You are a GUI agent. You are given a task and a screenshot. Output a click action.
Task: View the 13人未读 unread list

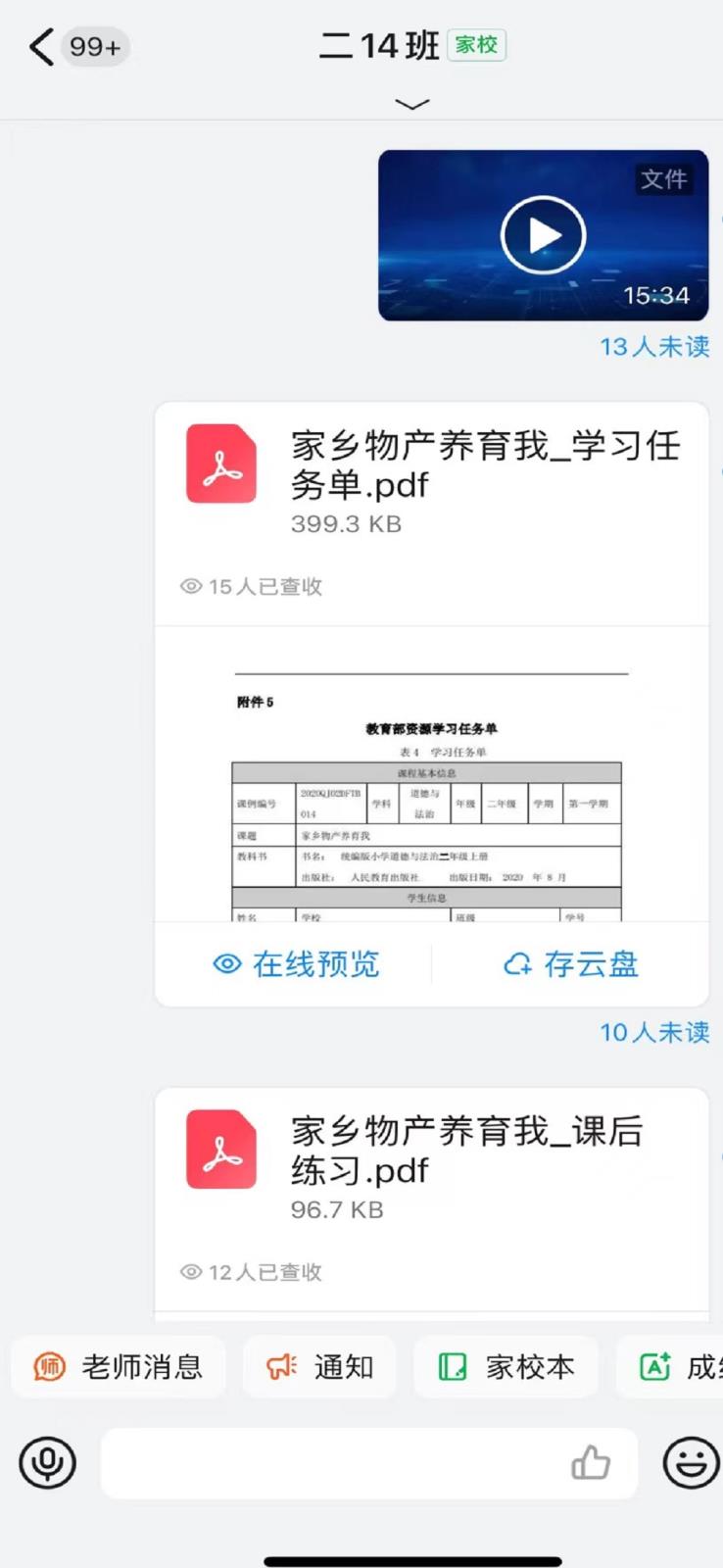pyautogui.click(x=654, y=347)
